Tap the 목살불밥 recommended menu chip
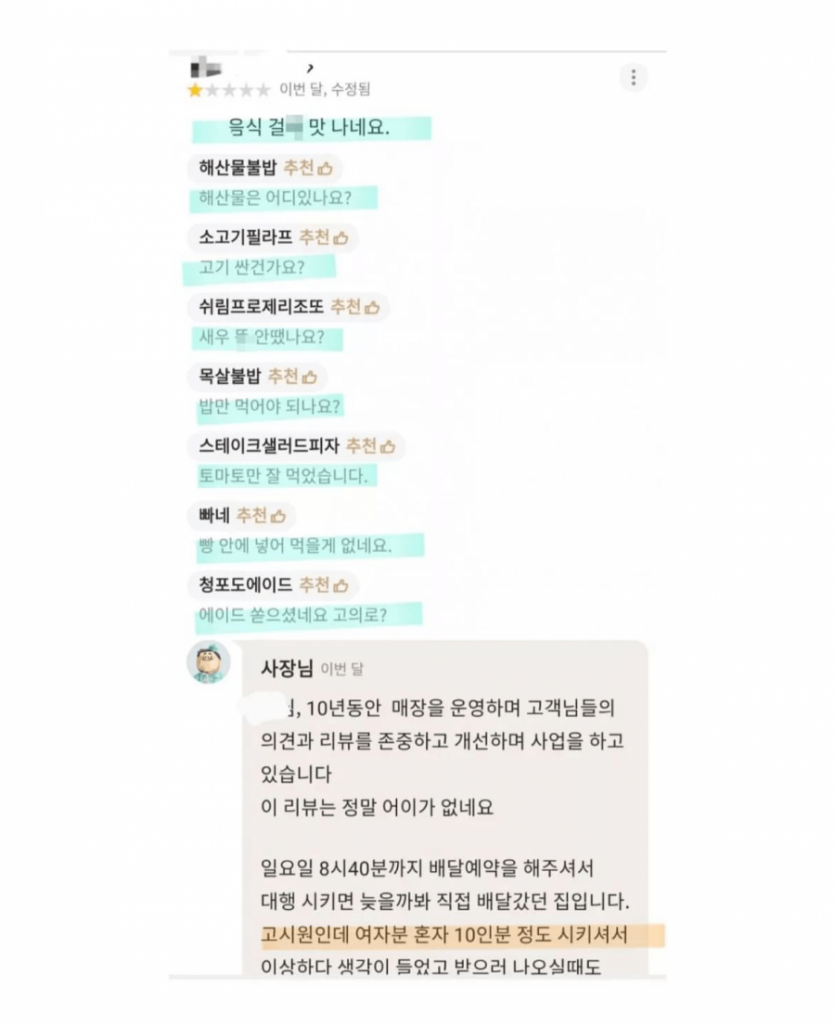This screenshot has height=1025, width=835. coord(257,376)
